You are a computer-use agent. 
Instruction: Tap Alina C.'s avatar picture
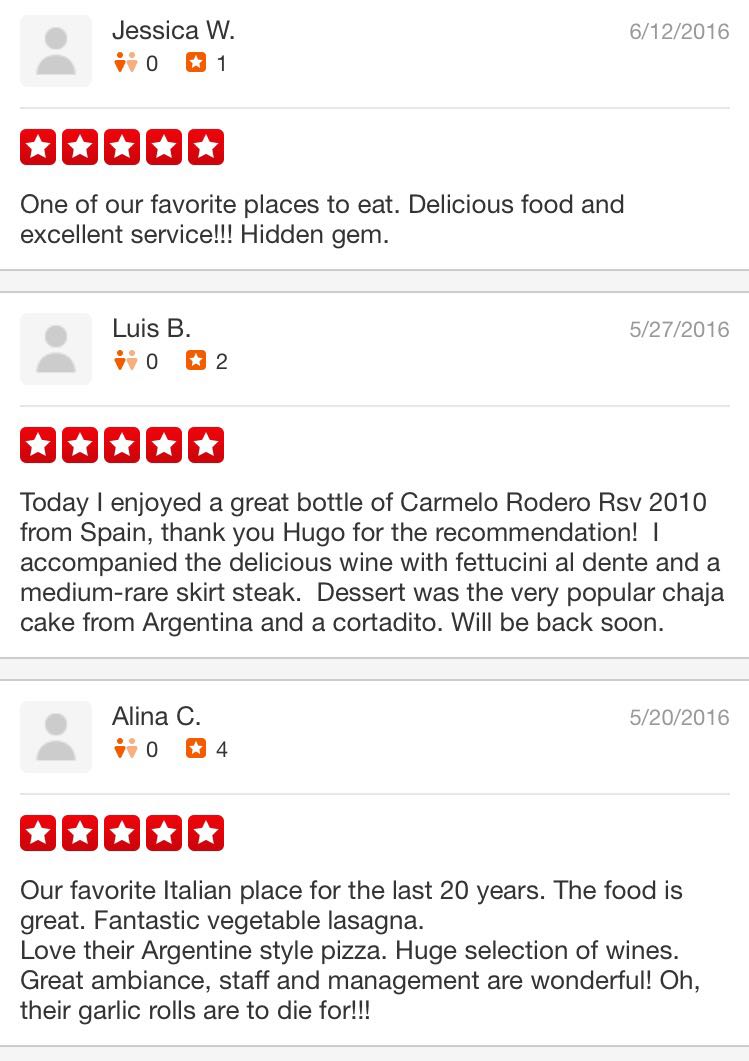pos(56,737)
